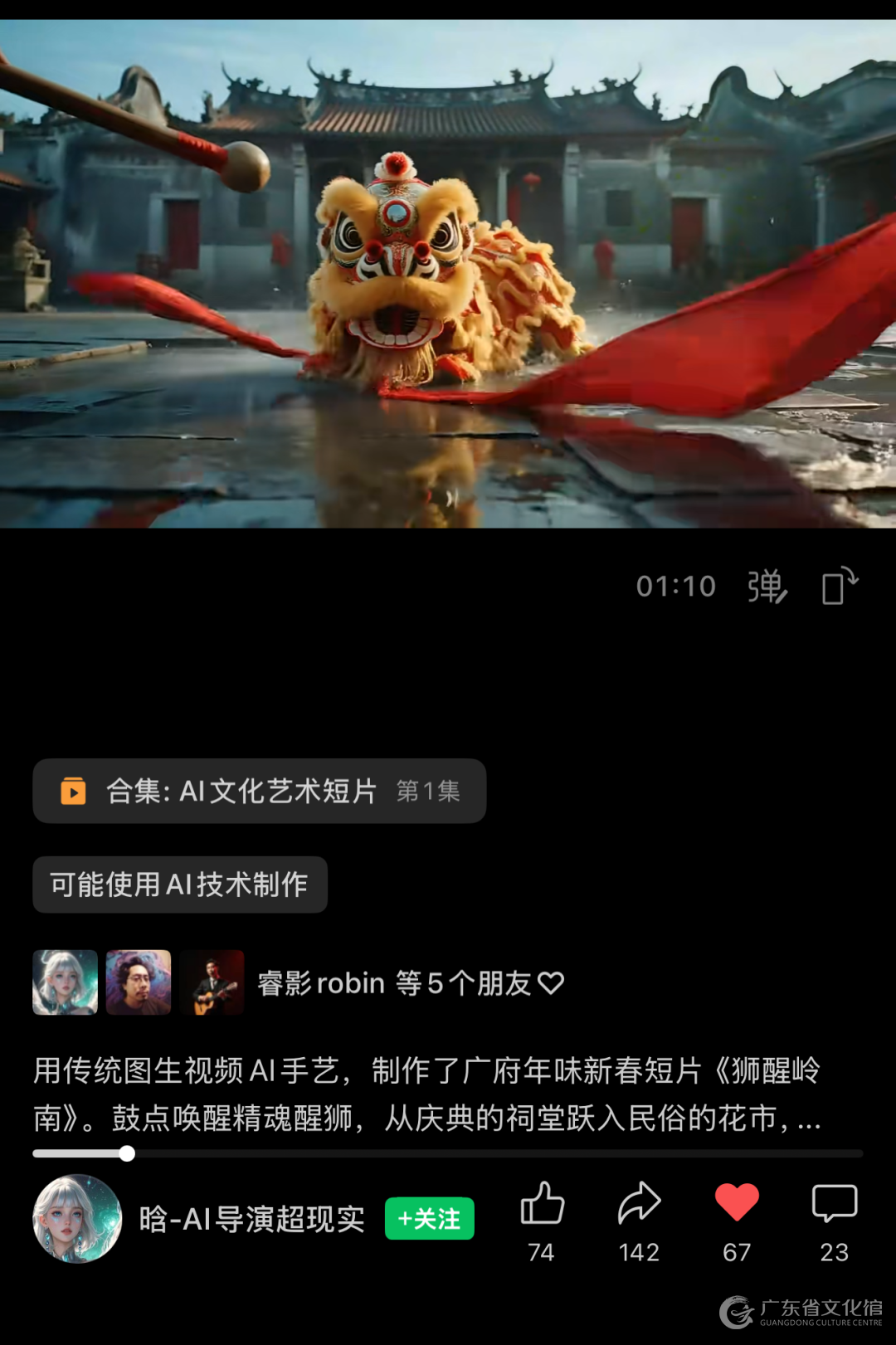Screen dimensions: 896x1345
Task: Toggle the danmaku bullet comments icon
Action: point(767,587)
